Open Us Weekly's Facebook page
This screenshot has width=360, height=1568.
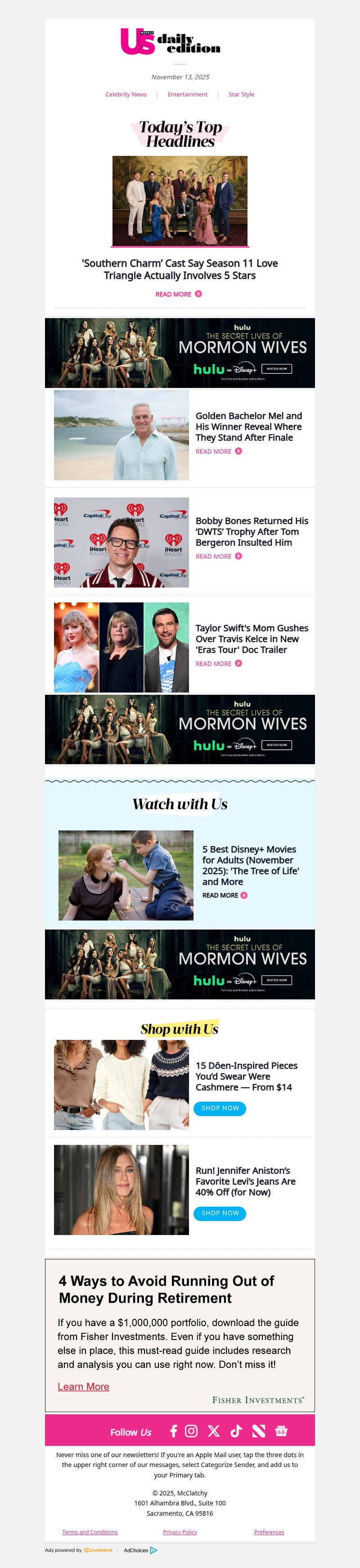173,1431
